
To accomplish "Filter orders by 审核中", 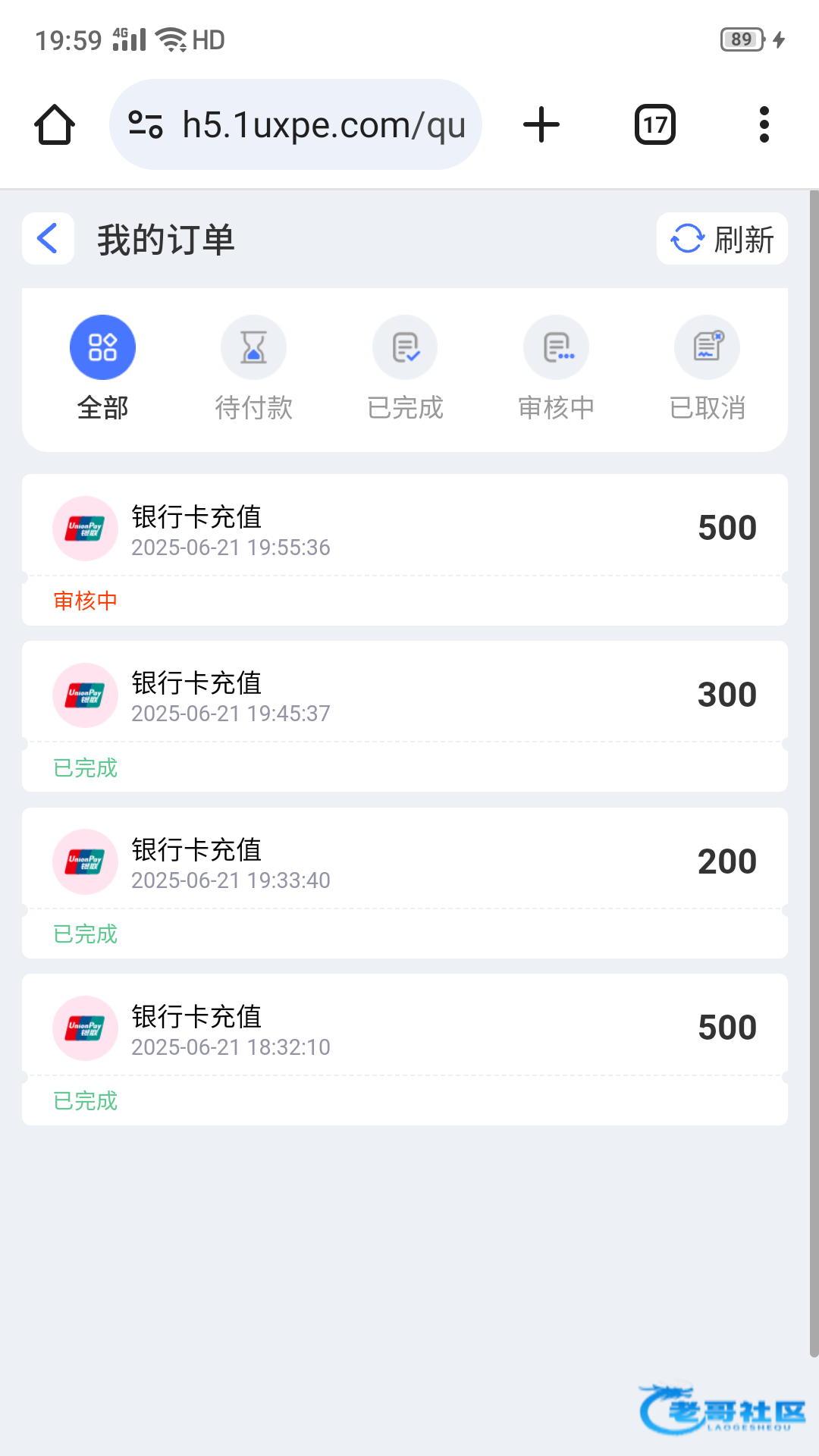I will [x=556, y=368].
